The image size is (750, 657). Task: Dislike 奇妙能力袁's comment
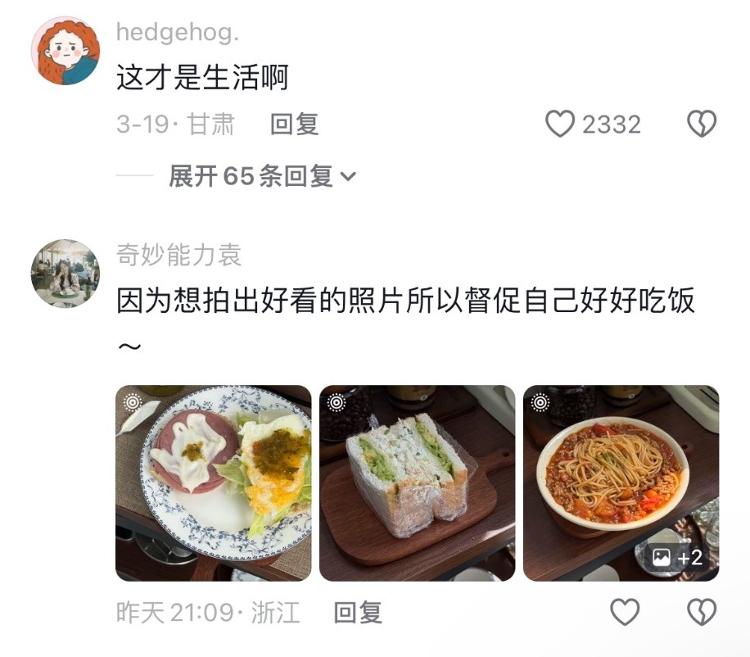tap(702, 612)
